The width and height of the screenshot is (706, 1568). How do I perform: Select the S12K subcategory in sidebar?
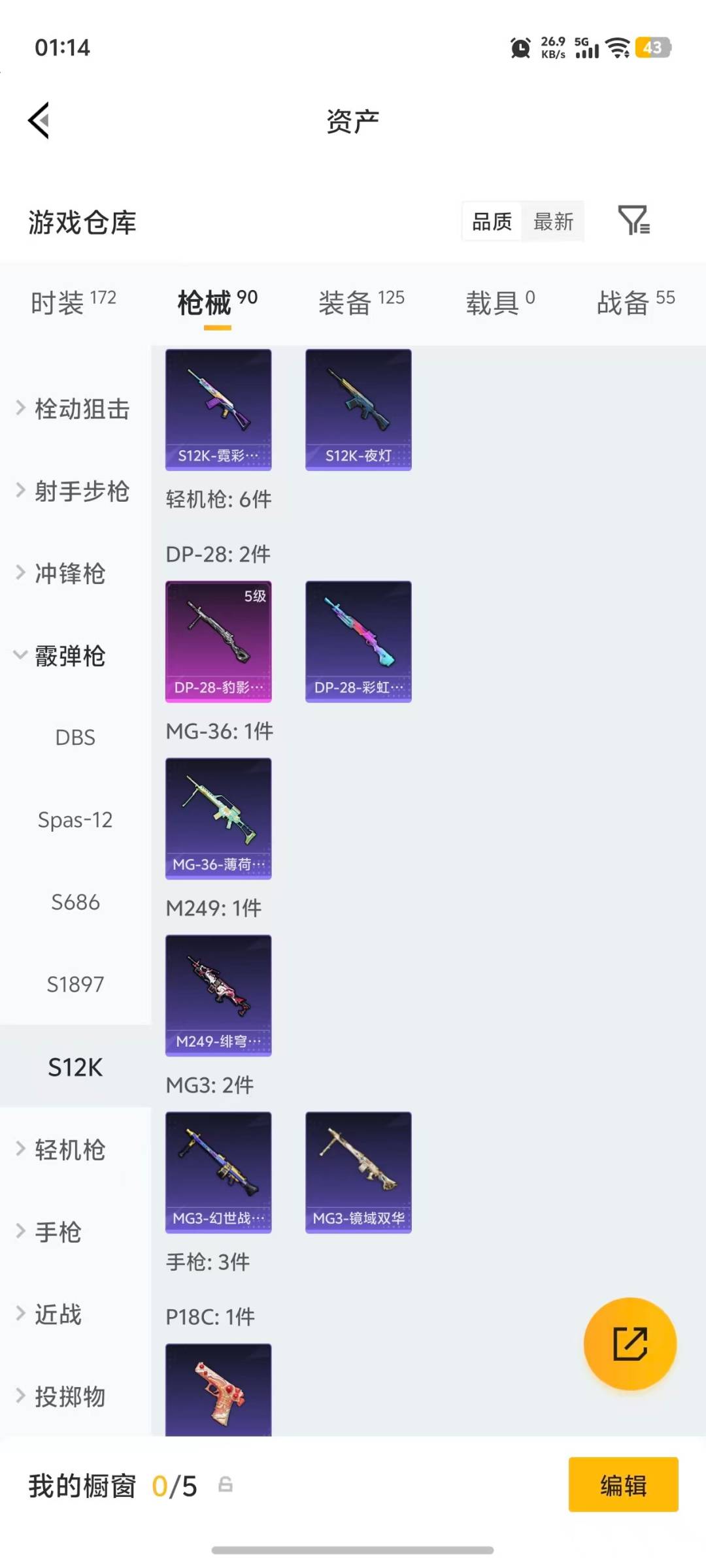(75, 1067)
